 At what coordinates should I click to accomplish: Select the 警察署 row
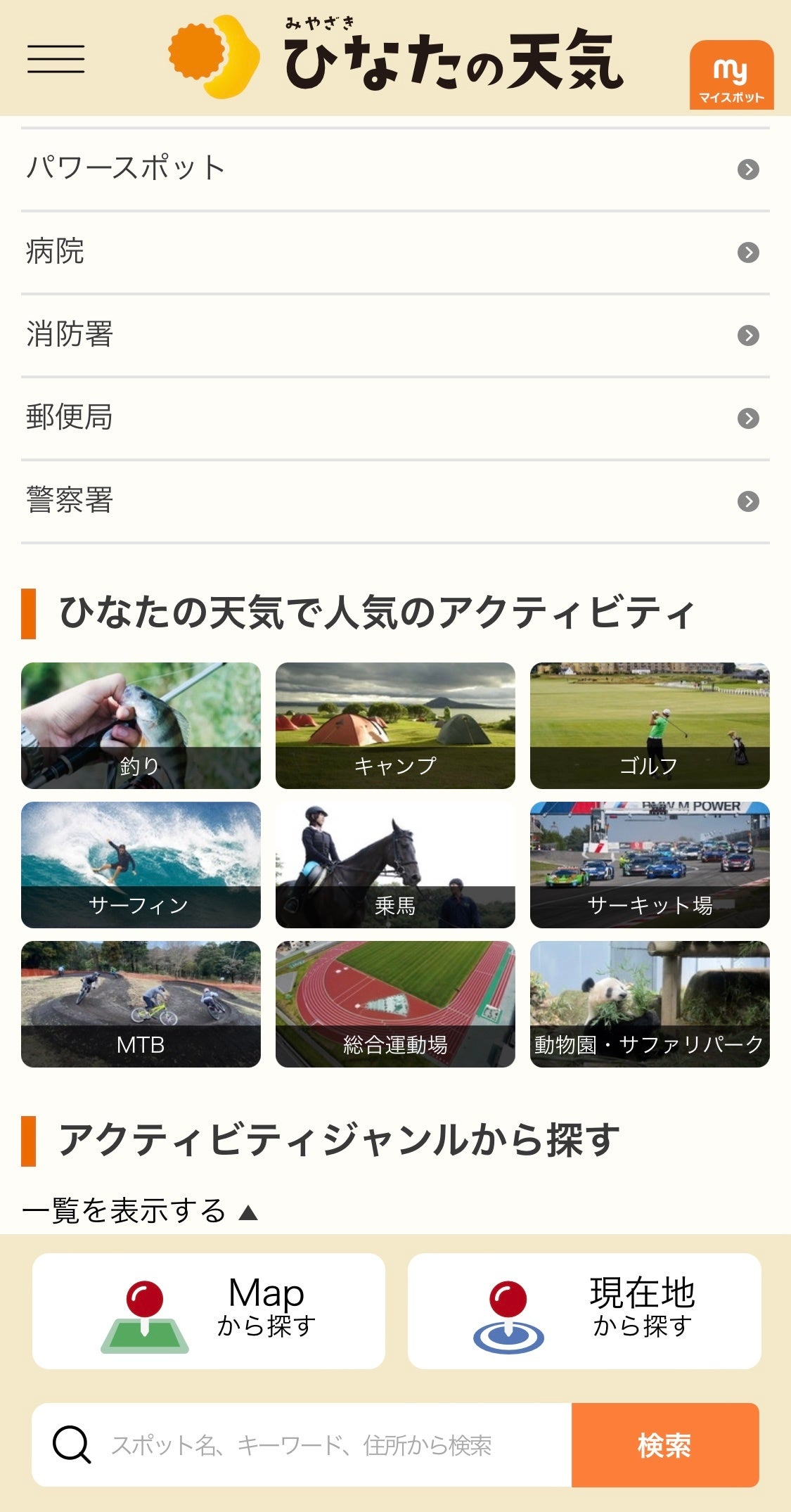point(395,501)
